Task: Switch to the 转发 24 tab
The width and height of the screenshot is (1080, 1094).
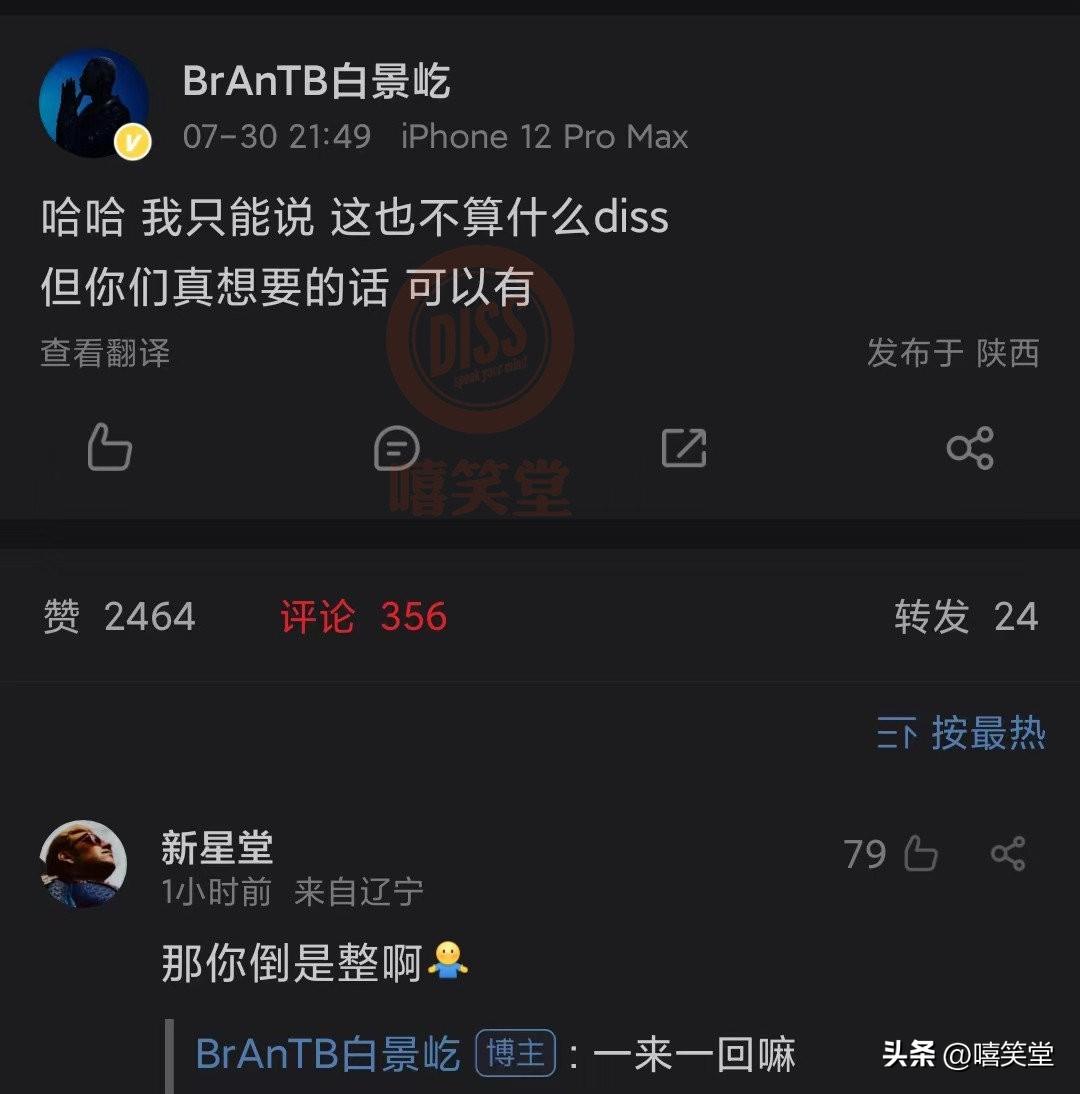Action: 966,617
